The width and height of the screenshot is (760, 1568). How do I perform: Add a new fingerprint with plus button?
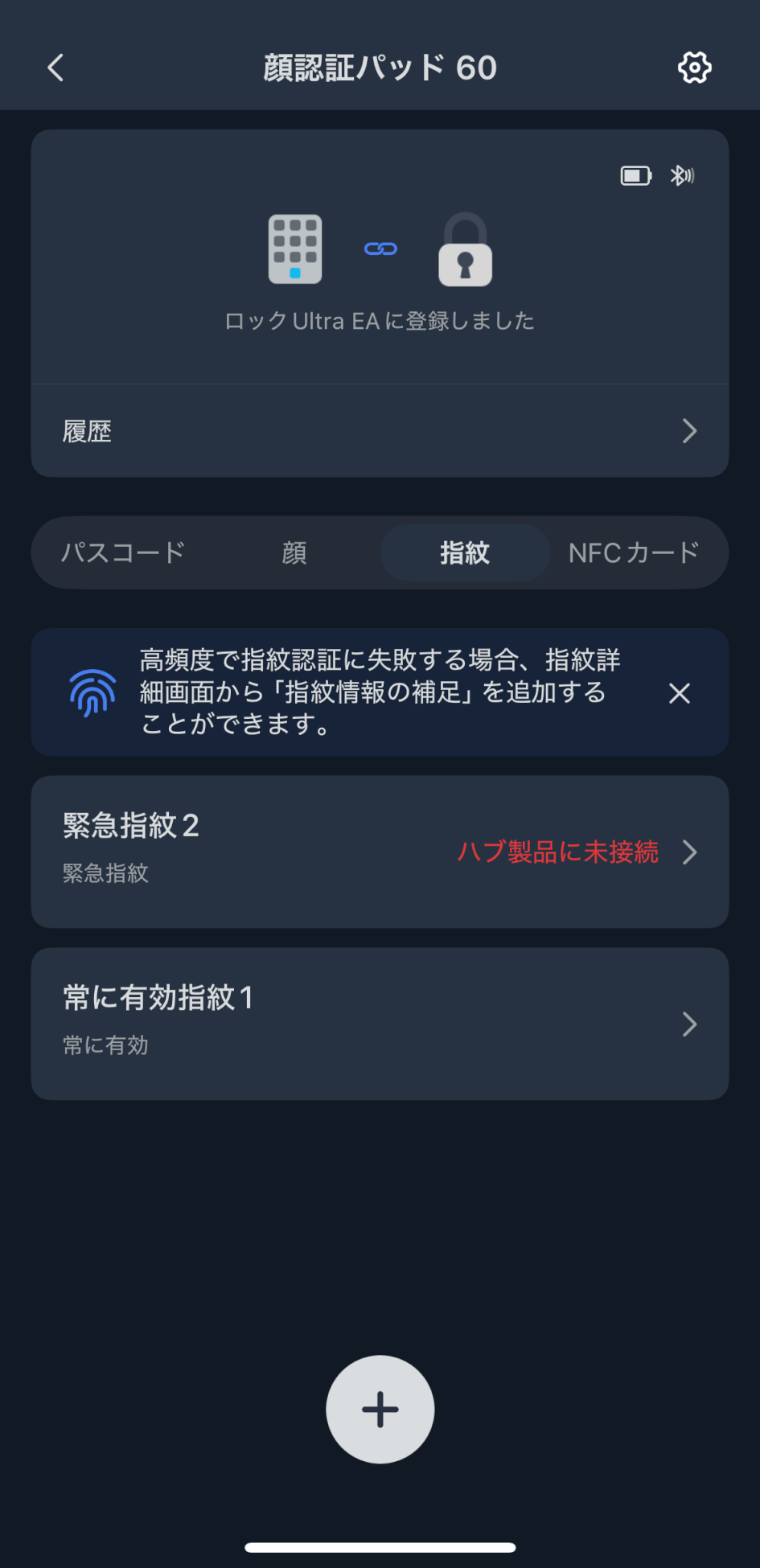point(380,1410)
